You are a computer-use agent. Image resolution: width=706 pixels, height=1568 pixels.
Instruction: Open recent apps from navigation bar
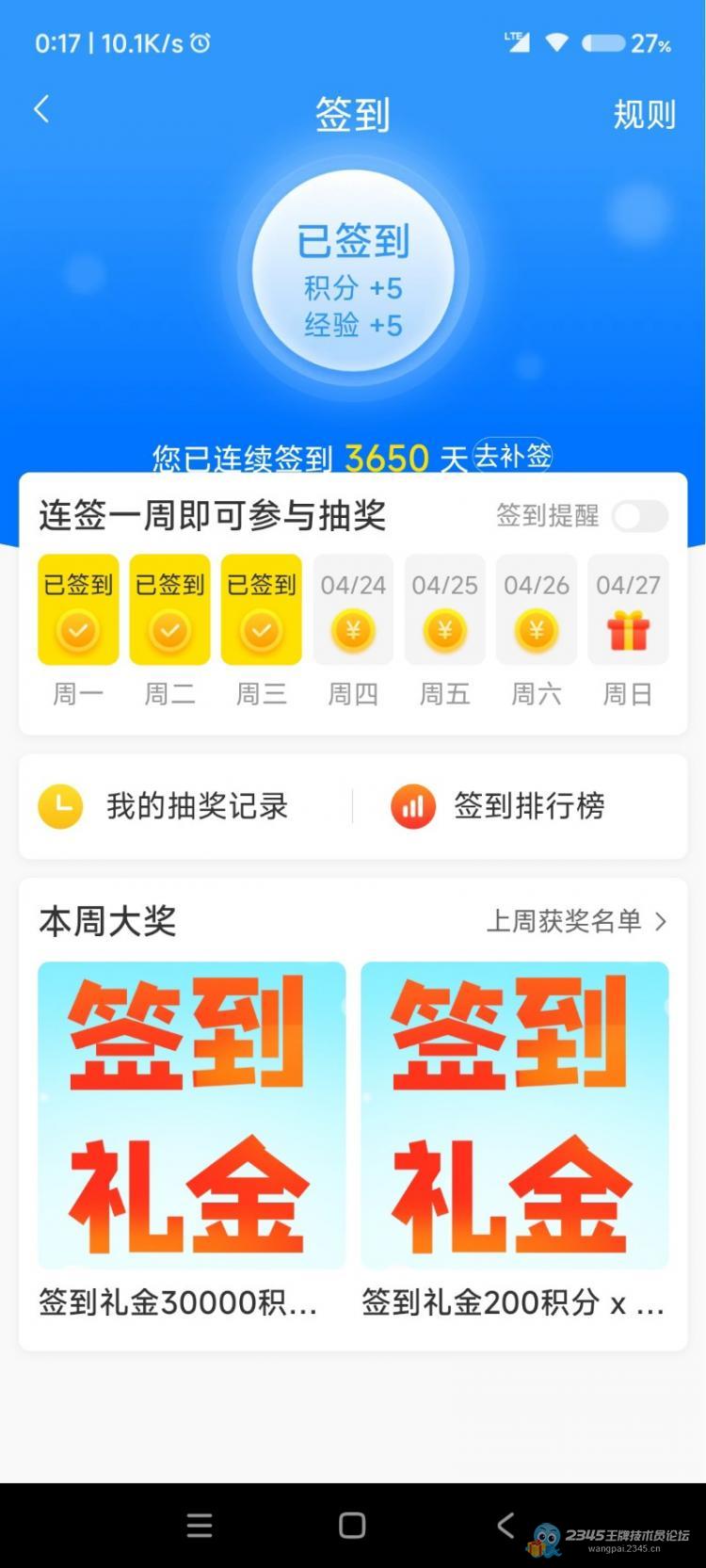click(x=200, y=1526)
